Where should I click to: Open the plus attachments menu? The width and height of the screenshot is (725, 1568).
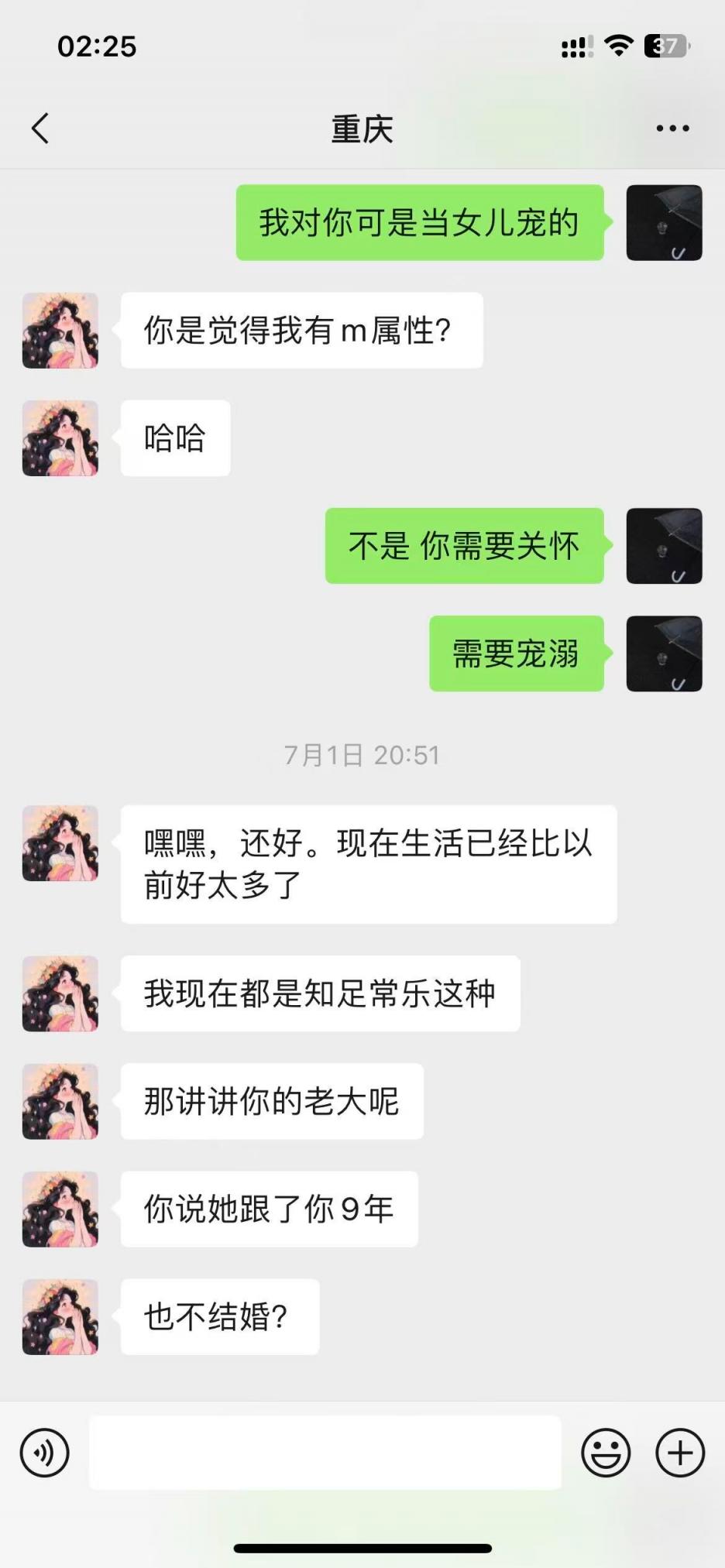click(680, 1453)
